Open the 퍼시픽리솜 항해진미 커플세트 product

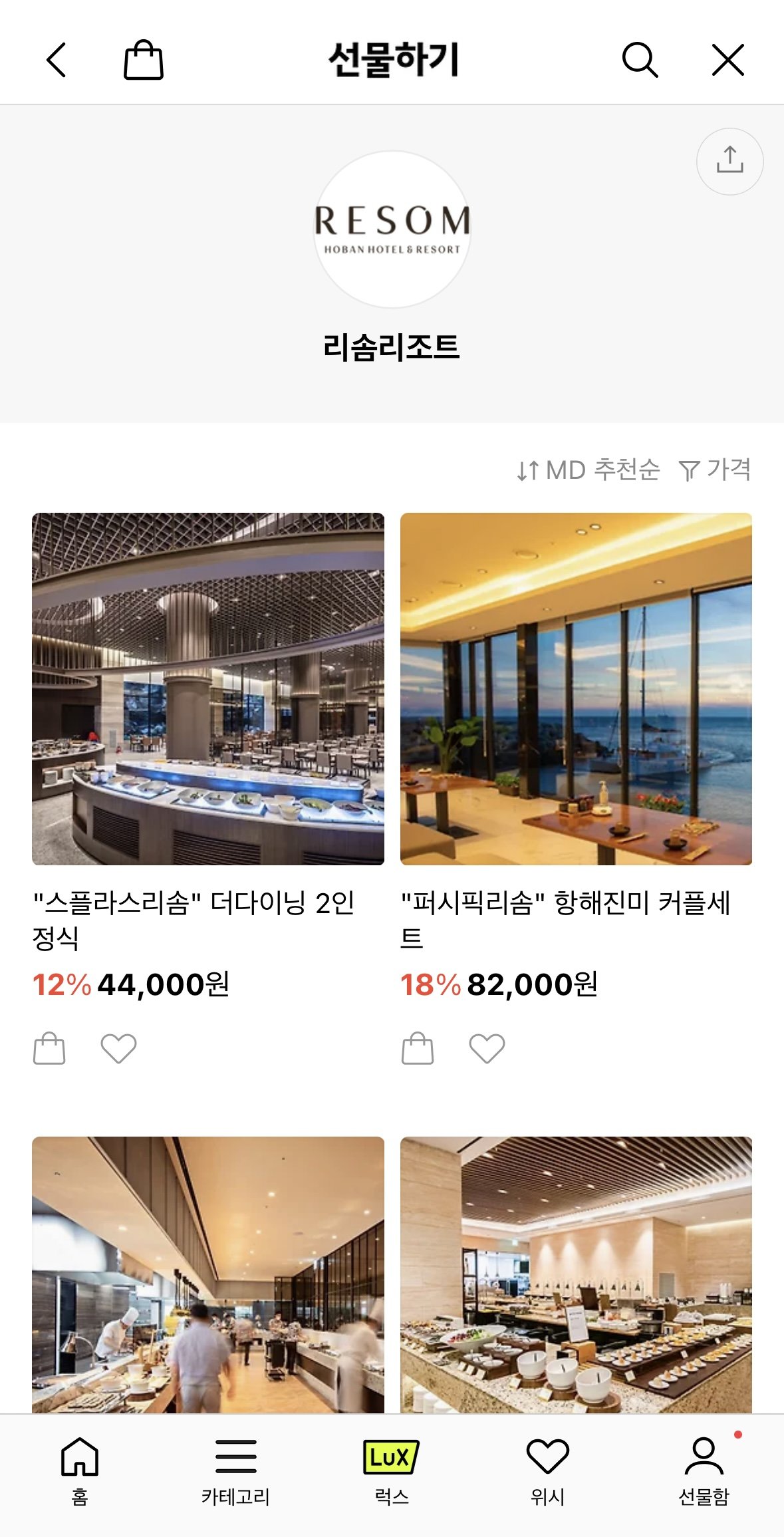click(x=576, y=688)
